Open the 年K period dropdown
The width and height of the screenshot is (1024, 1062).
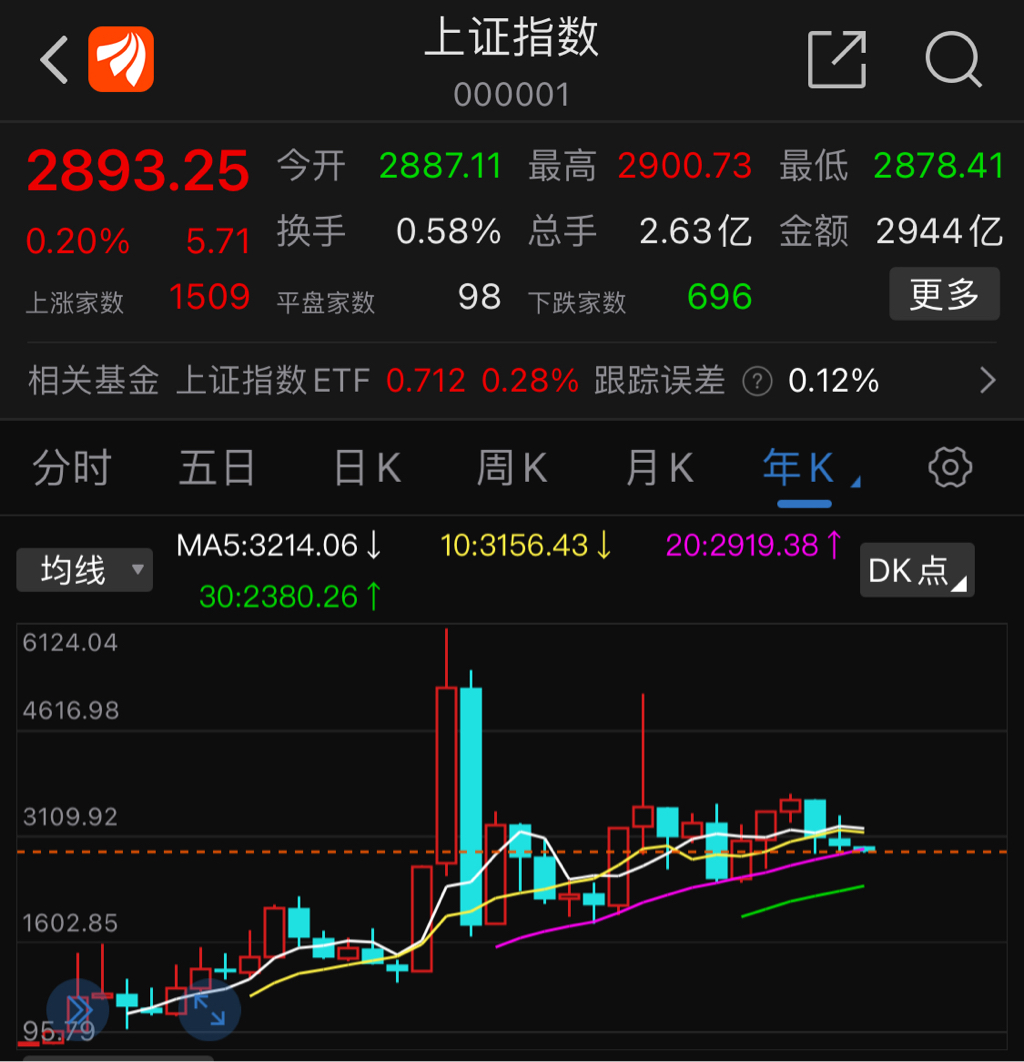point(808,467)
